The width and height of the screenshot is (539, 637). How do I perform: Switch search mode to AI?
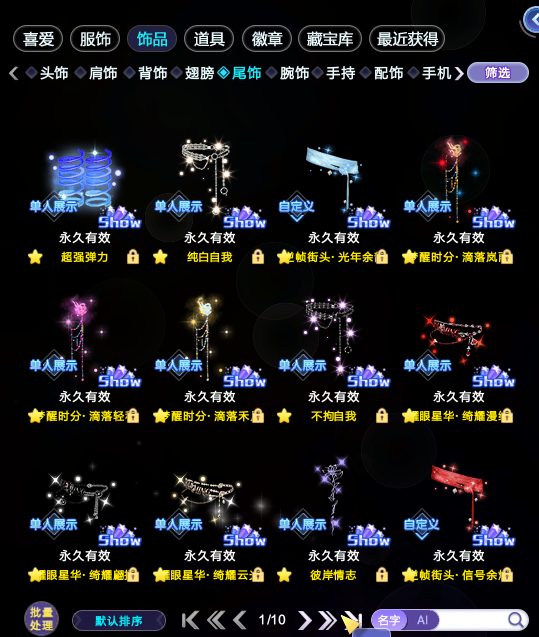click(x=423, y=620)
